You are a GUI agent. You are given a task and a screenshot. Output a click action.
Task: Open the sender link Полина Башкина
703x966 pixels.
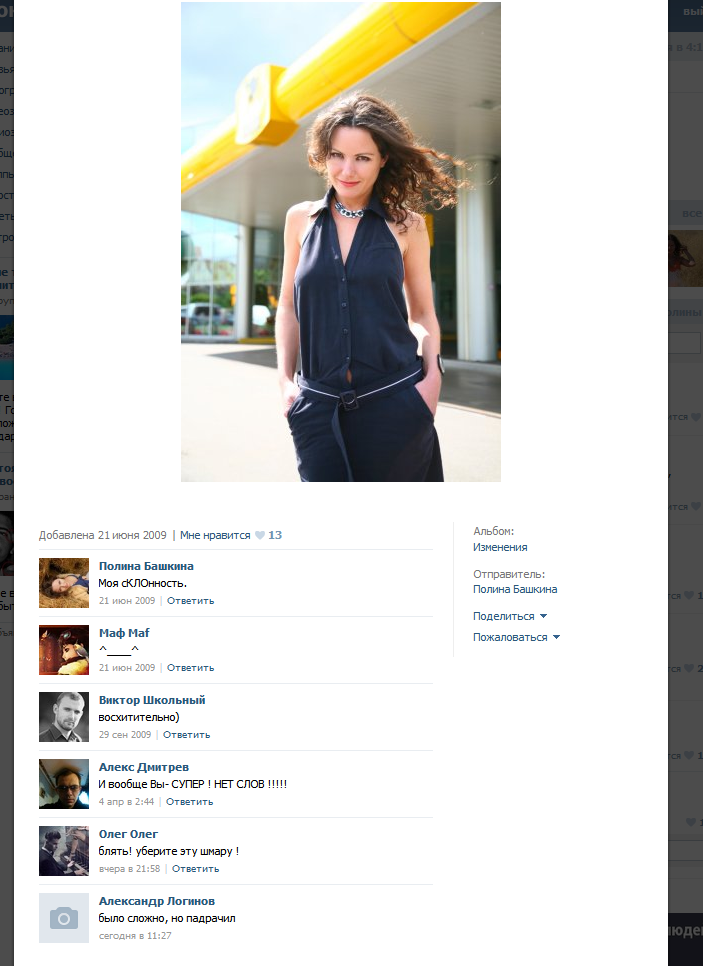tap(515, 589)
